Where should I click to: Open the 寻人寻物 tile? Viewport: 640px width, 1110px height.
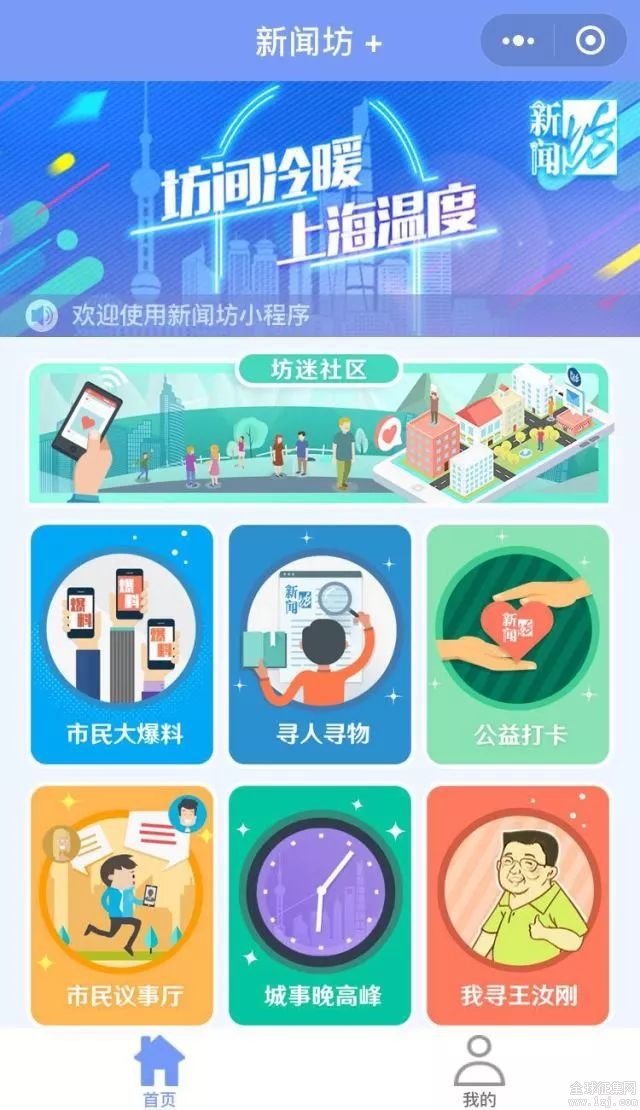320,644
